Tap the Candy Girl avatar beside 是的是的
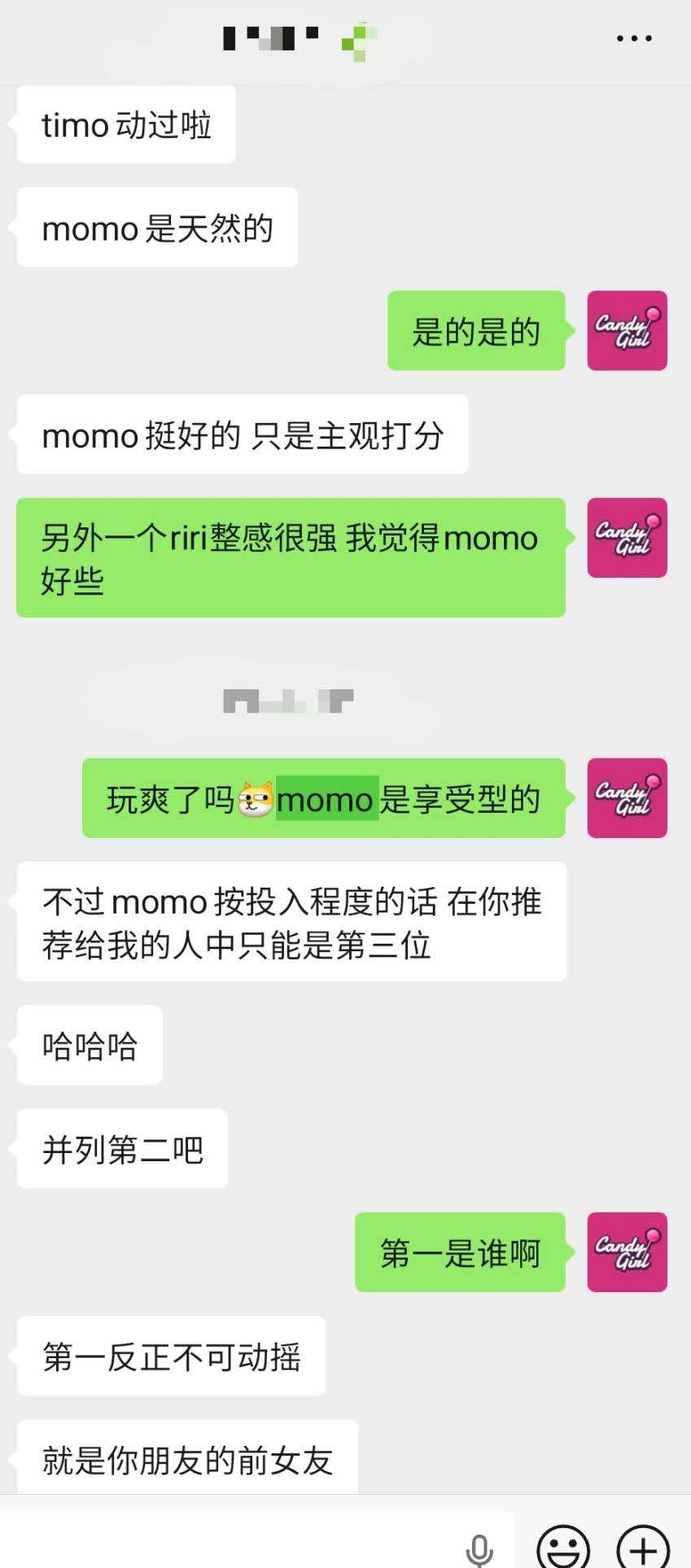Screen dimensions: 691x1568 click(x=627, y=330)
